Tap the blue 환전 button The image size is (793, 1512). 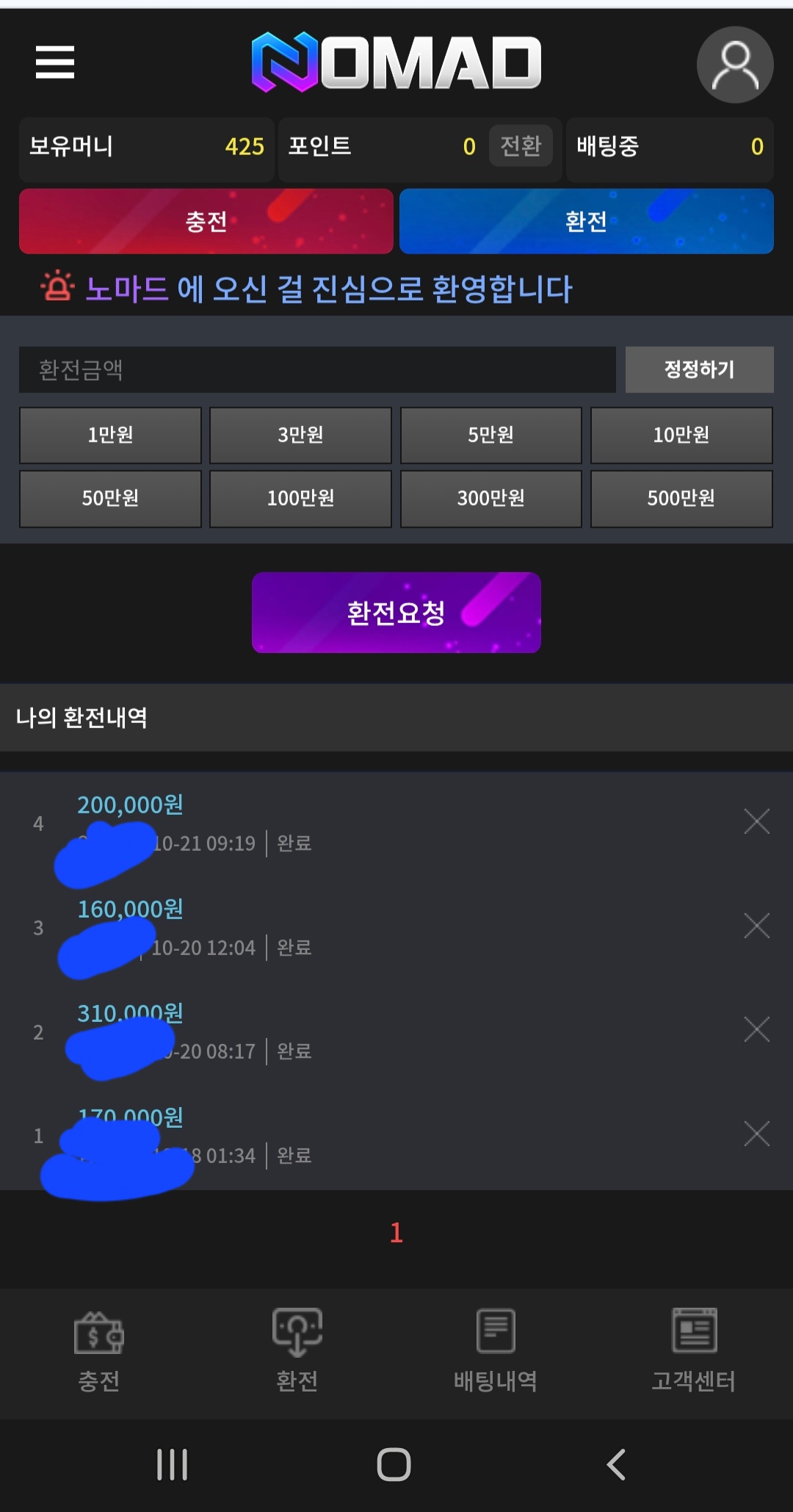point(586,221)
